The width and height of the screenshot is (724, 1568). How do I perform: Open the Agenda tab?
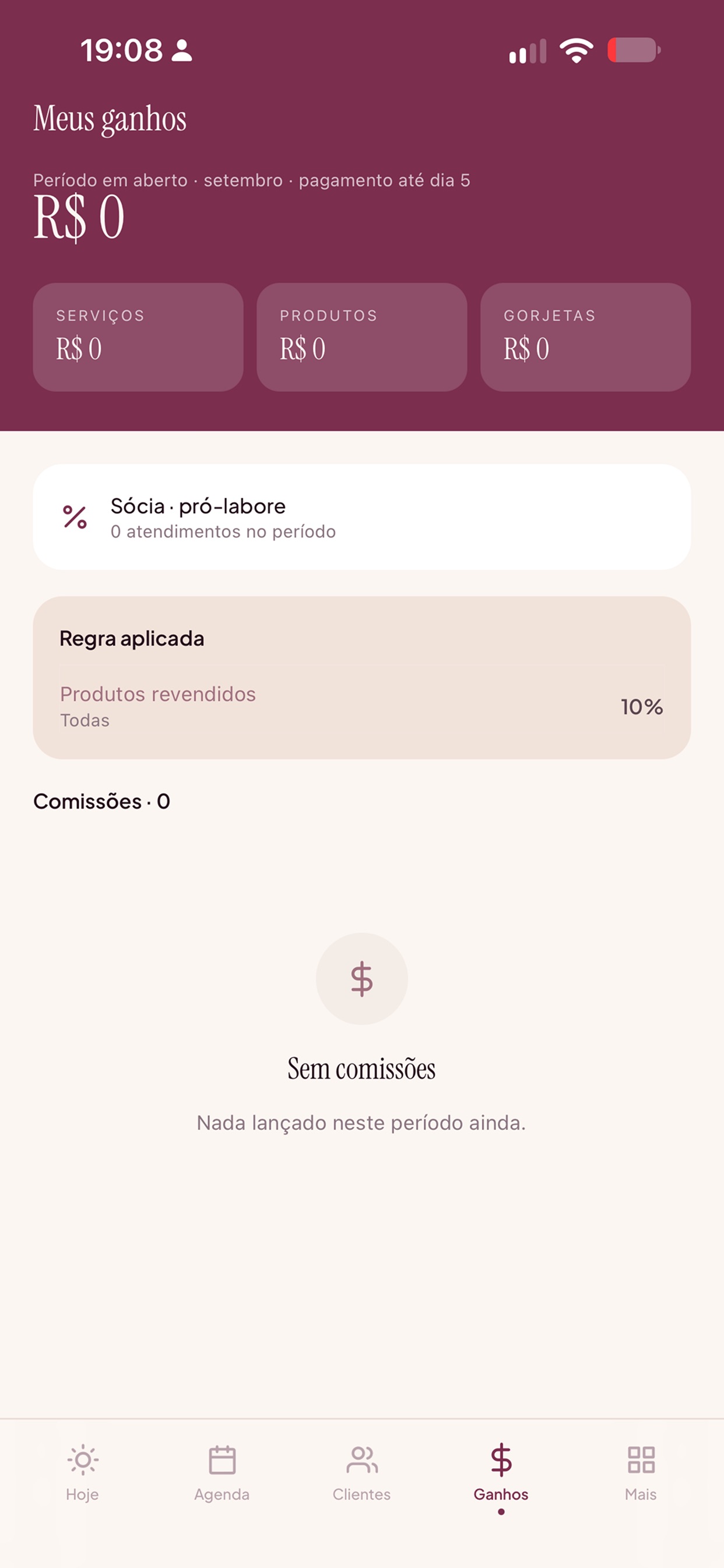pyautogui.click(x=222, y=1472)
